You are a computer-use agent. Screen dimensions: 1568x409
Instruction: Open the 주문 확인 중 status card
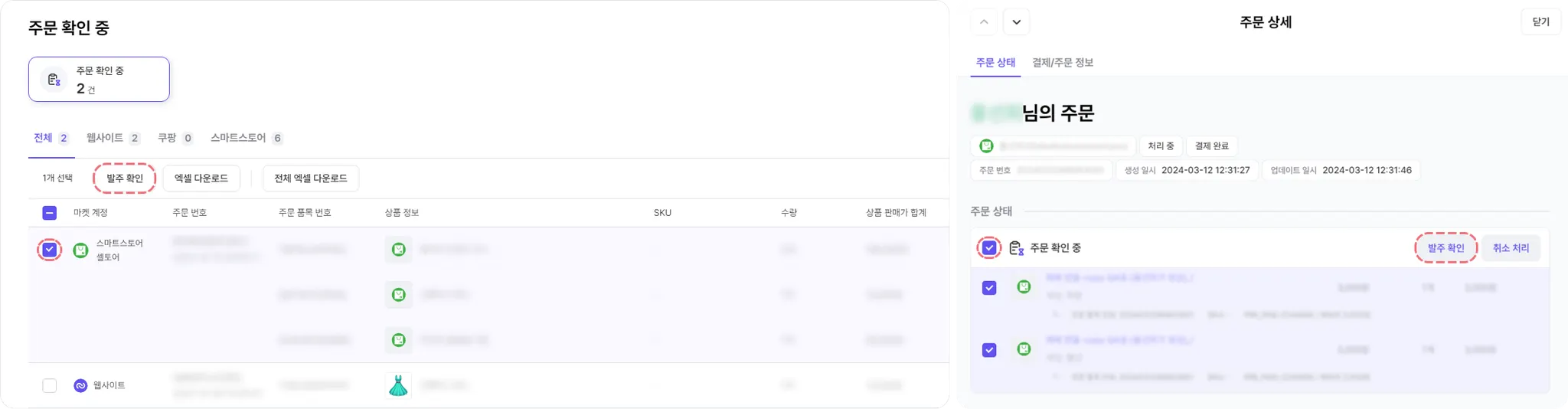tap(99, 79)
